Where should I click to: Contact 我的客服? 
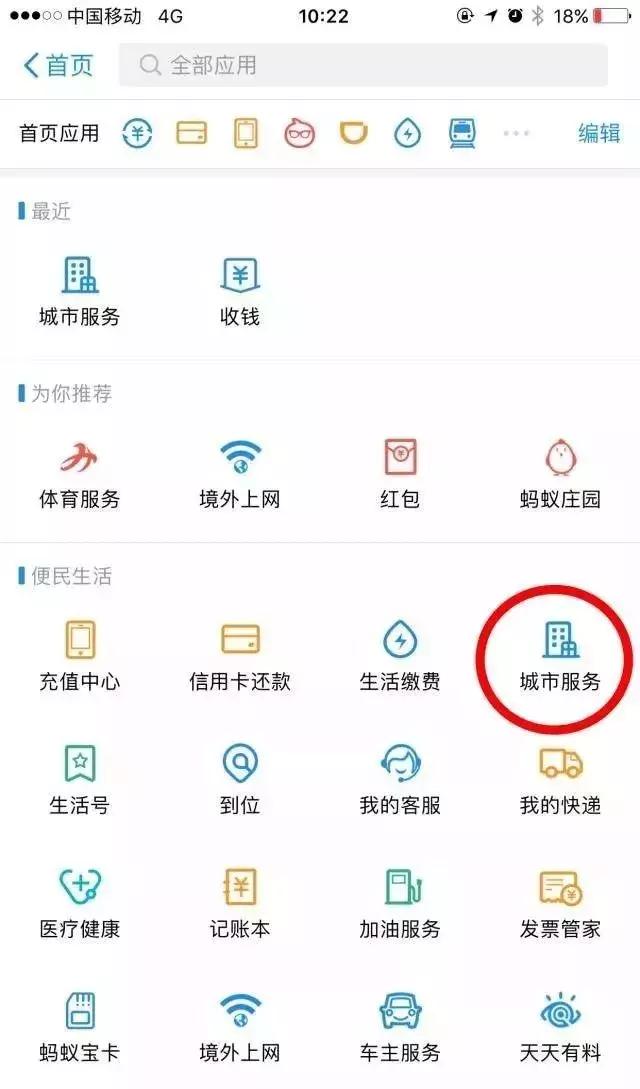(400, 780)
